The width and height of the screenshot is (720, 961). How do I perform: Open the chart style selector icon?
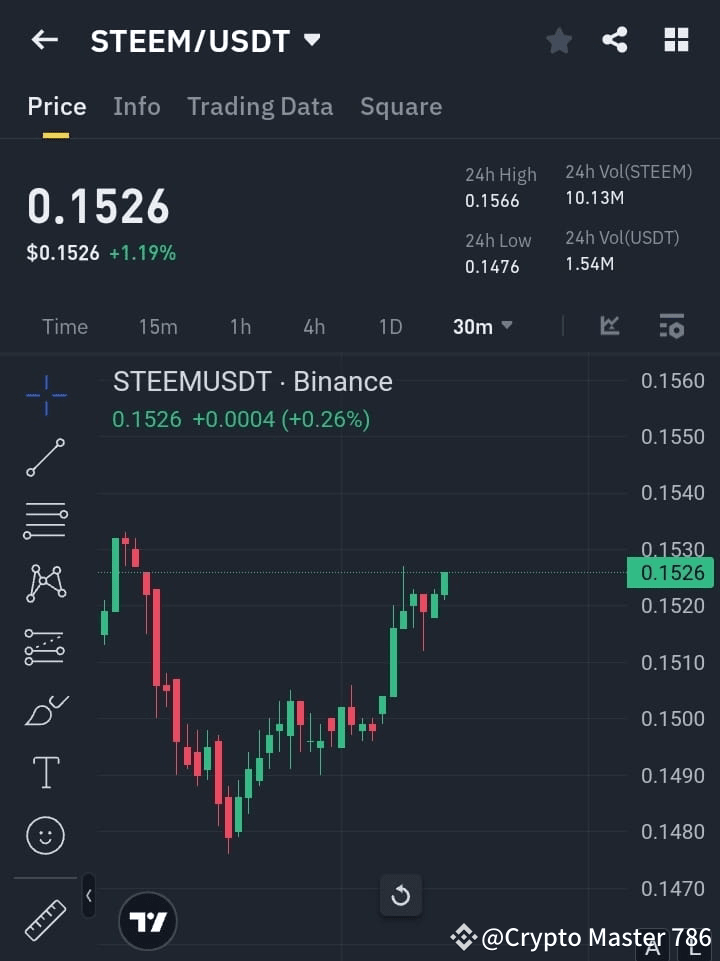click(610, 326)
